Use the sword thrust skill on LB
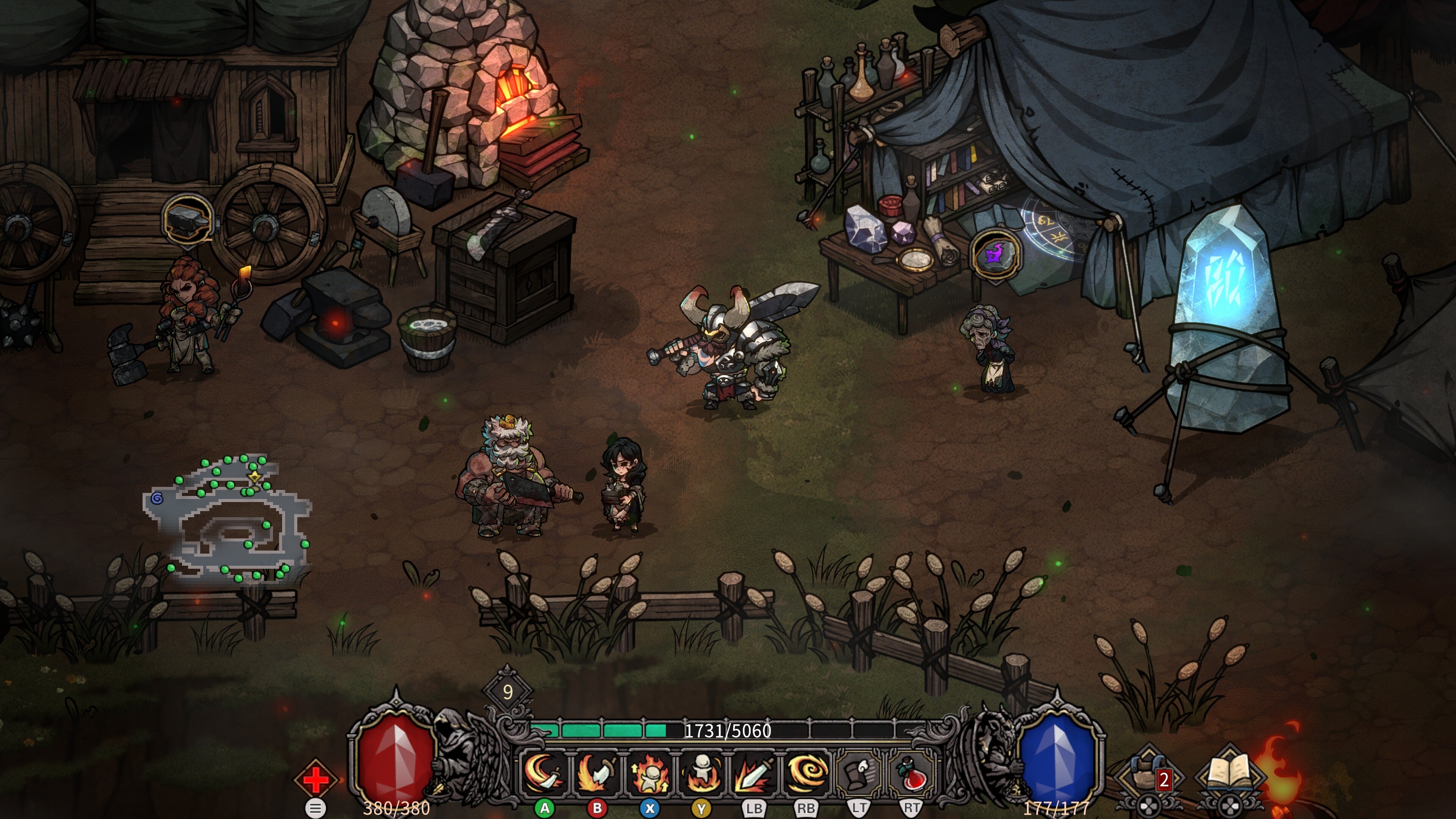This screenshot has width=1456, height=819. click(754, 773)
